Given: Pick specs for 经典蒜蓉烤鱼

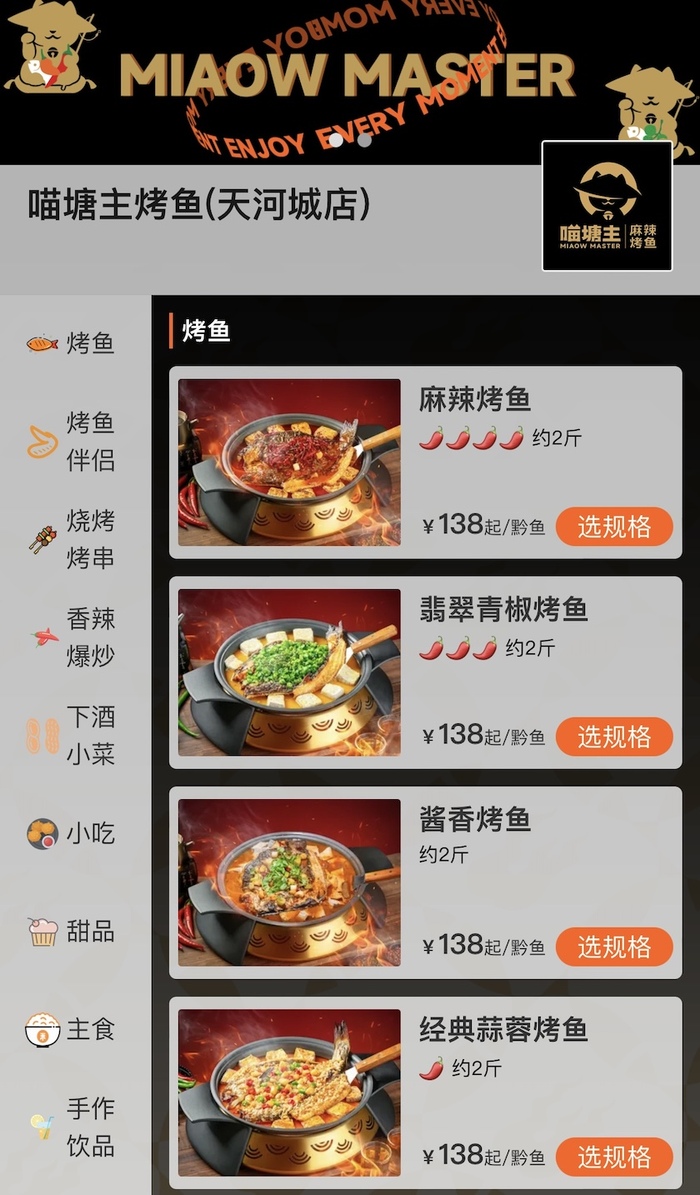Looking at the screenshot, I should (613, 1157).
